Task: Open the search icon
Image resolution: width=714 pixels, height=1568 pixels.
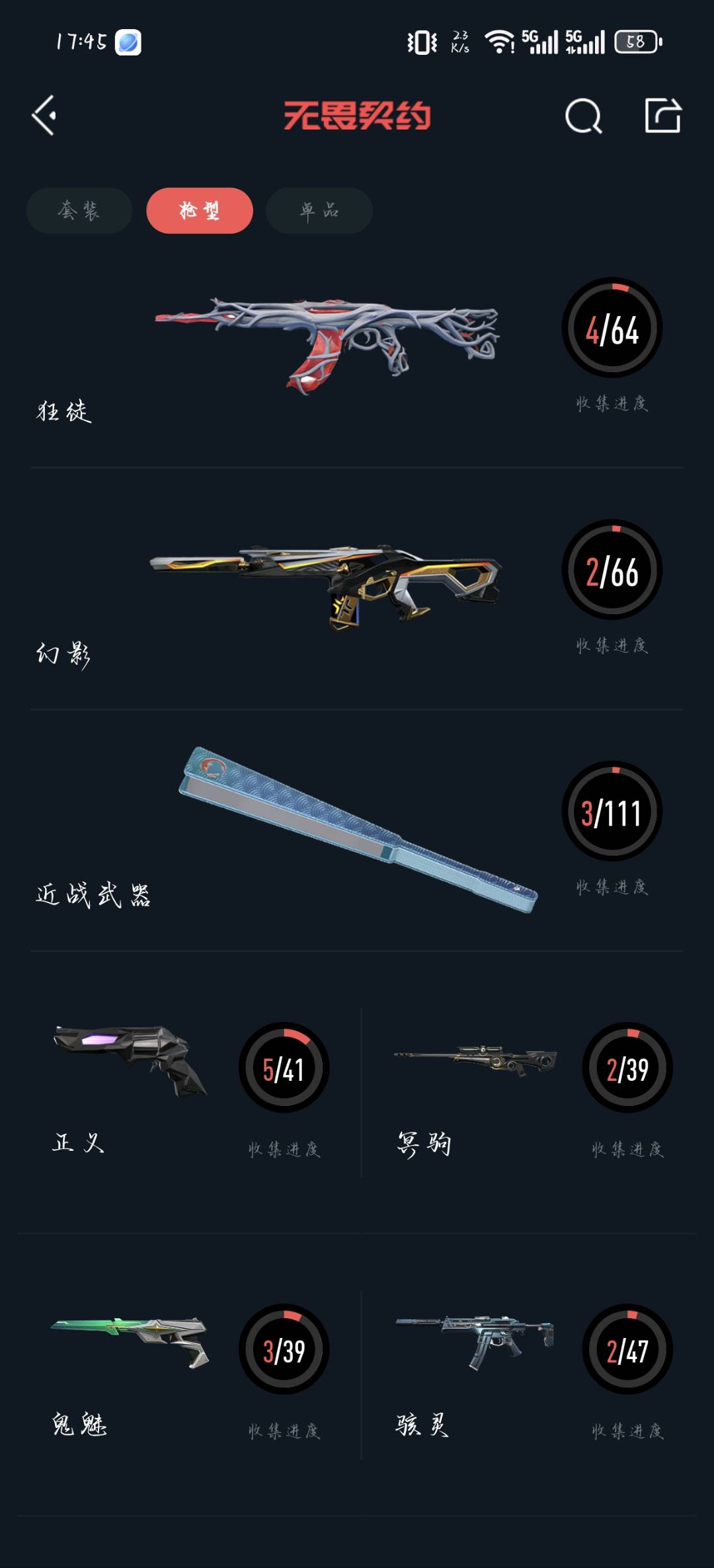Action: coord(583,116)
